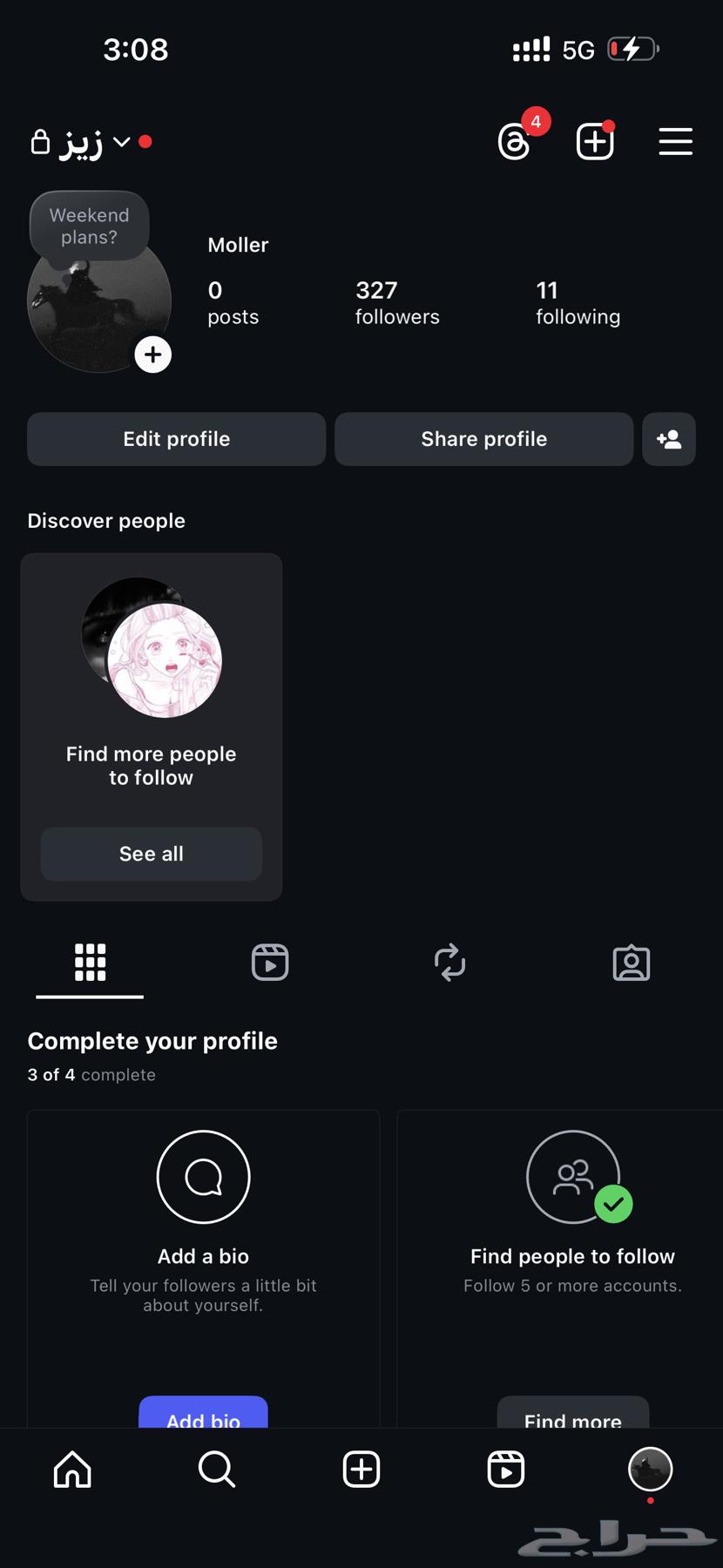Switch to the tagged photos tab

pyautogui.click(x=632, y=963)
